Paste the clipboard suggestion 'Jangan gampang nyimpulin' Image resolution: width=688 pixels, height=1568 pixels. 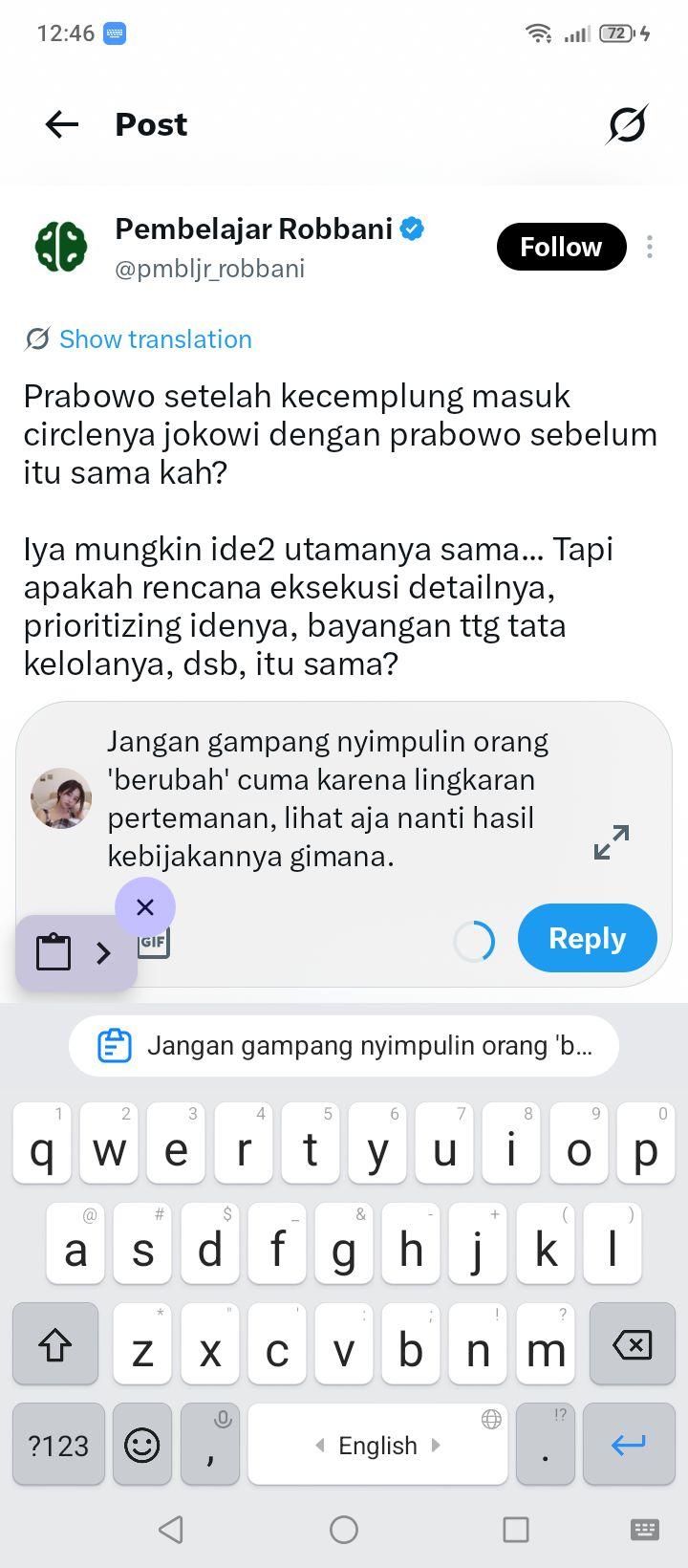(x=344, y=1045)
